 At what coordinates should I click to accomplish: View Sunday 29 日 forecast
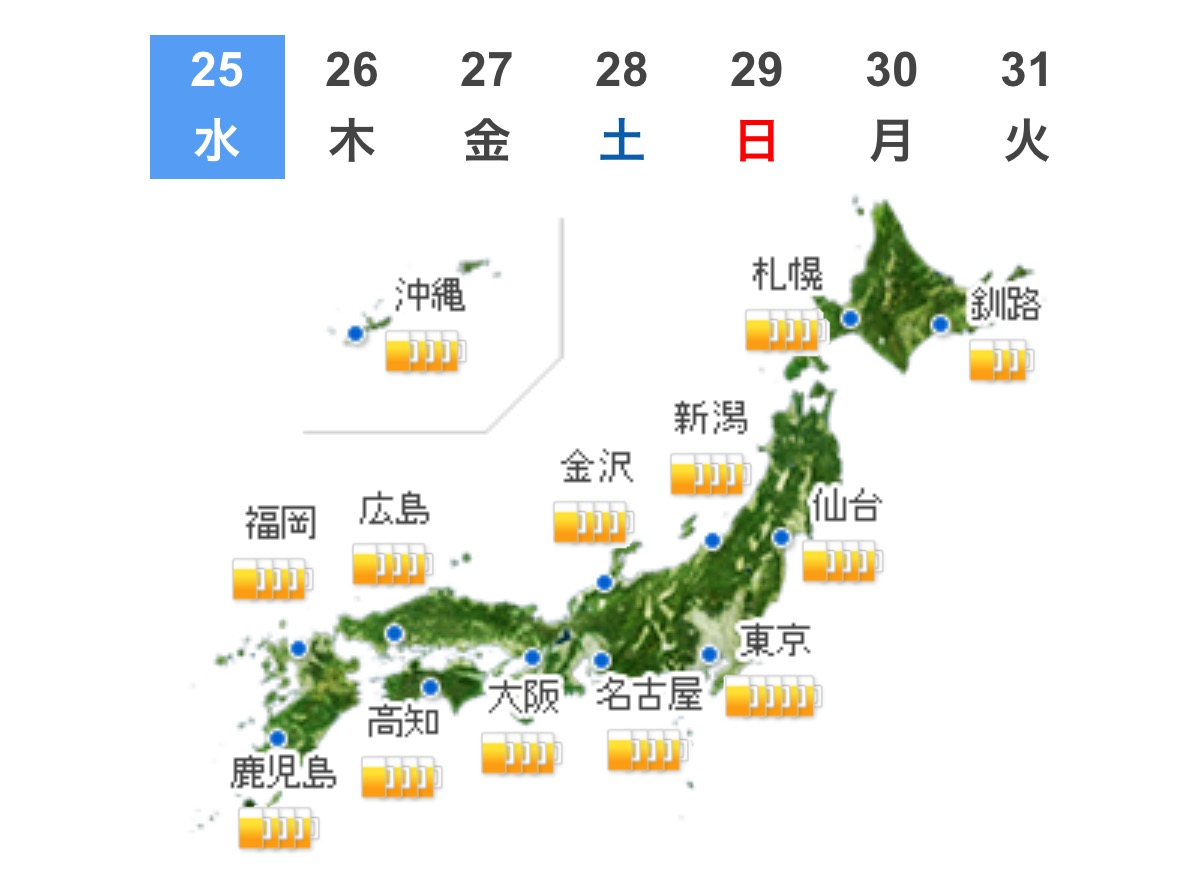click(x=756, y=107)
